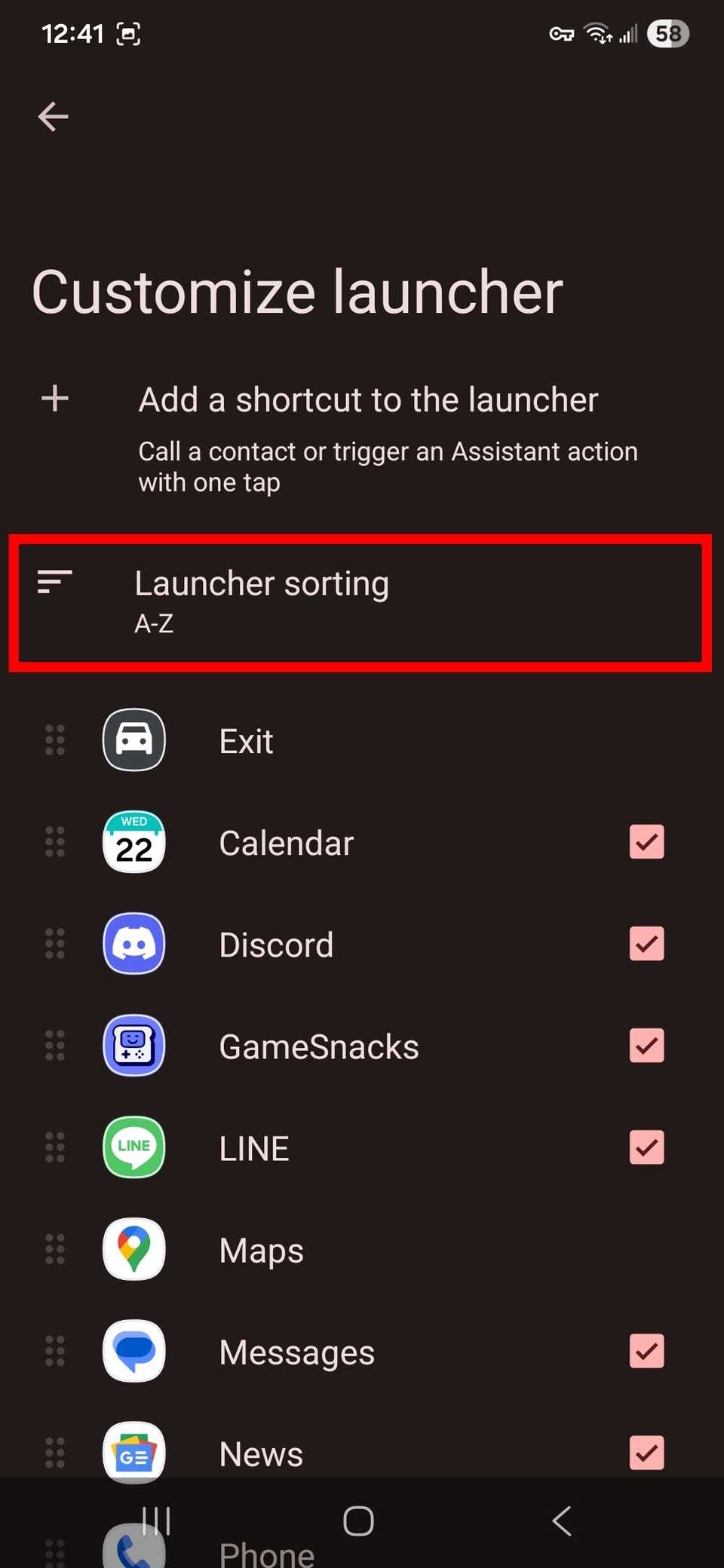Go back from Customize launcher
The width and height of the screenshot is (724, 1568).
point(53,117)
